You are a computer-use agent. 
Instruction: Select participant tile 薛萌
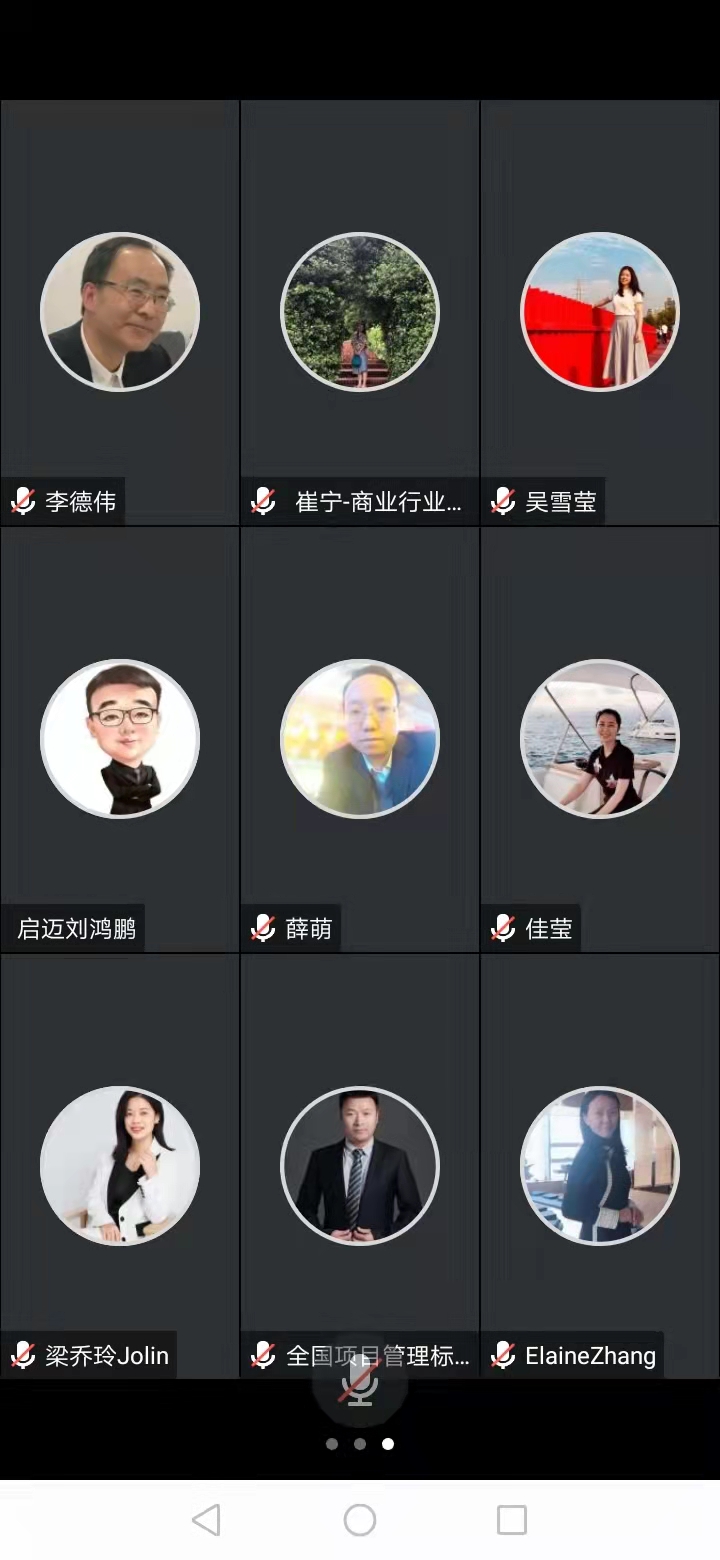[360, 739]
